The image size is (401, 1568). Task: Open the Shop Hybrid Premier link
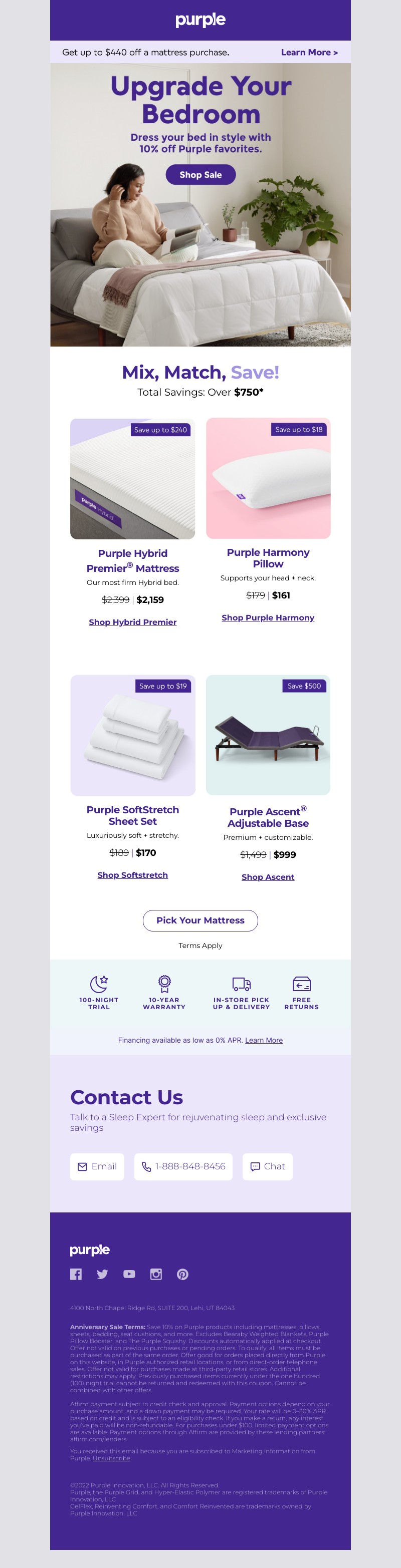tap(133, 622)
